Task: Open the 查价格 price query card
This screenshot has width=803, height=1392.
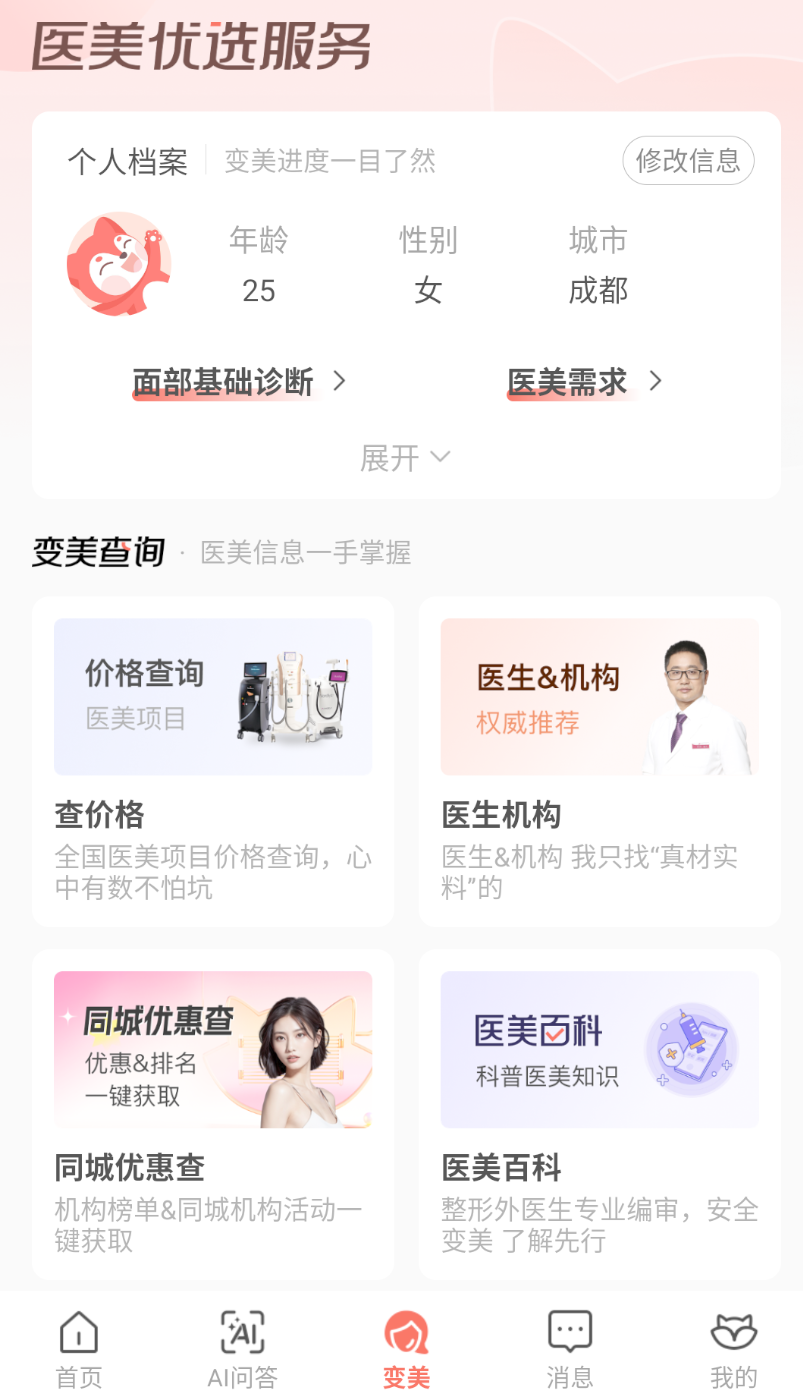Action: [x=213, y=760]
